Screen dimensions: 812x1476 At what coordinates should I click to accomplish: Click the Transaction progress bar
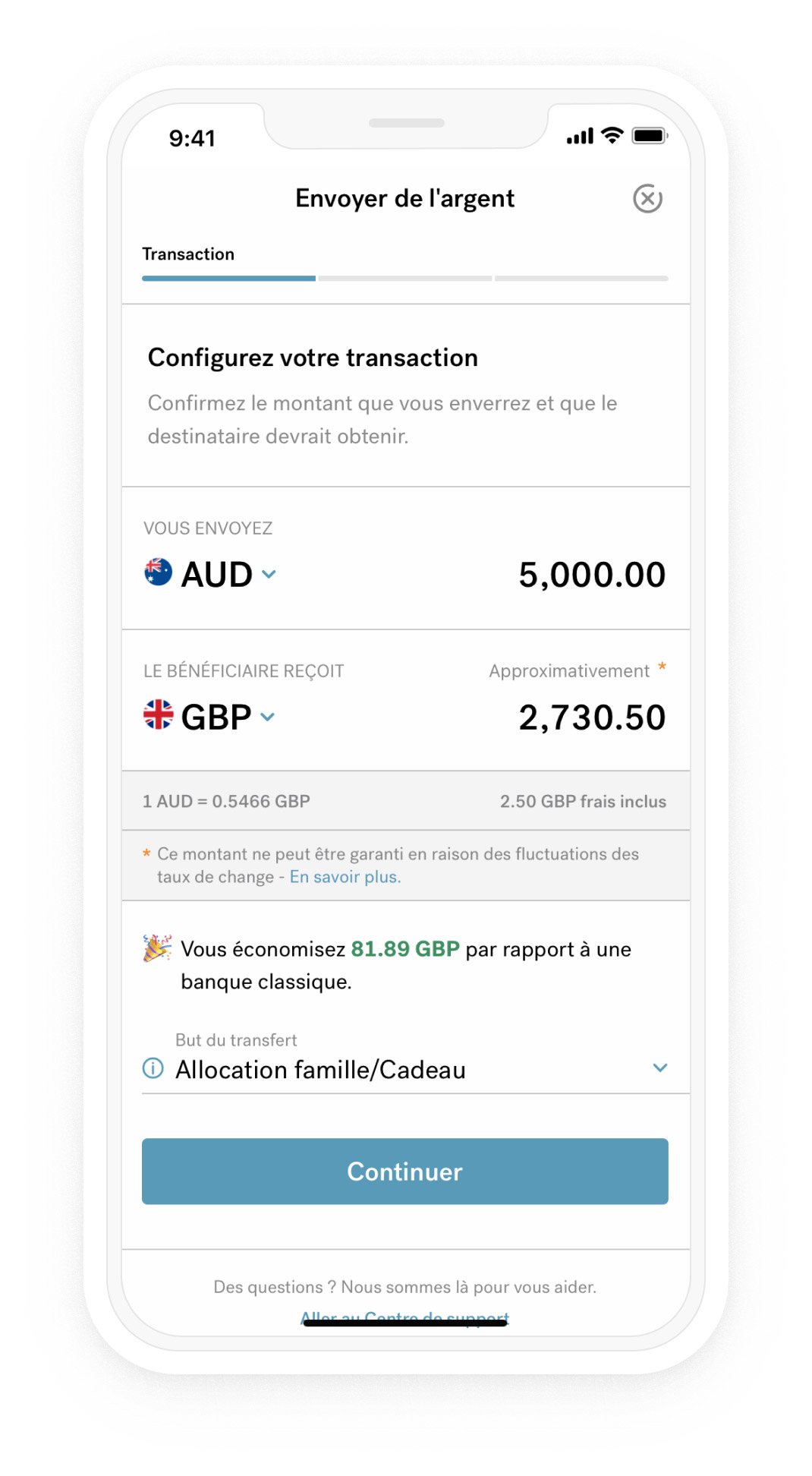pyautogui.click(x=228, y=279)
